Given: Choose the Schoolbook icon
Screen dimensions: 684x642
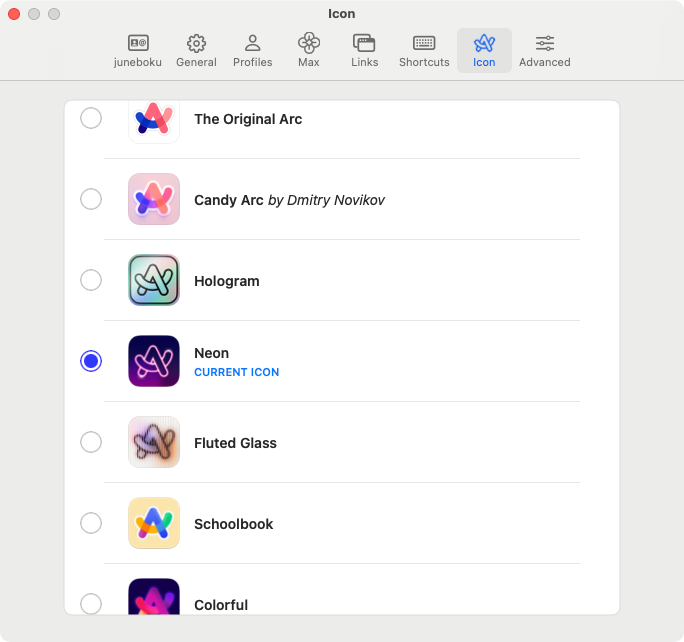Looking at the screenshot, I should [91, 523].
